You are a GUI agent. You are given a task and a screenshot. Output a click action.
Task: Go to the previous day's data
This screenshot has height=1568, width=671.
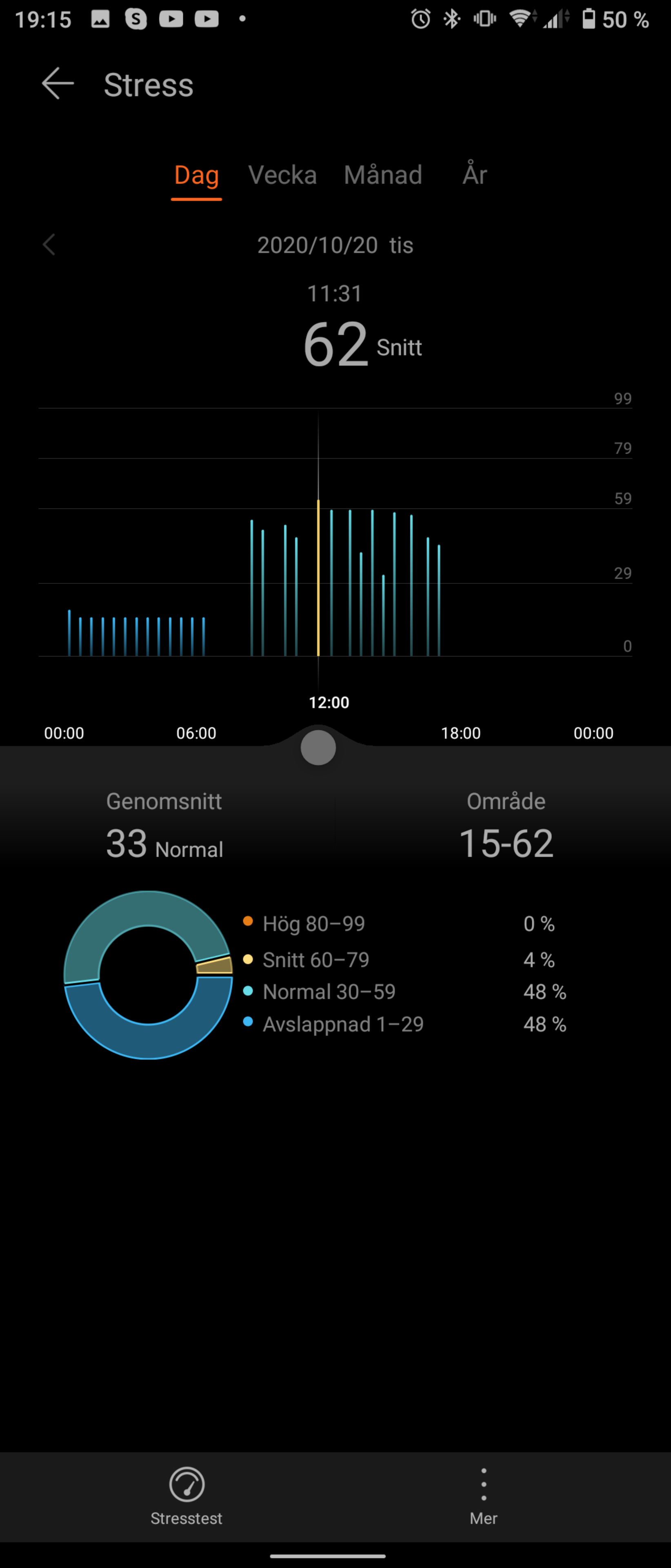pyautogui.click(x=49, y=245)
